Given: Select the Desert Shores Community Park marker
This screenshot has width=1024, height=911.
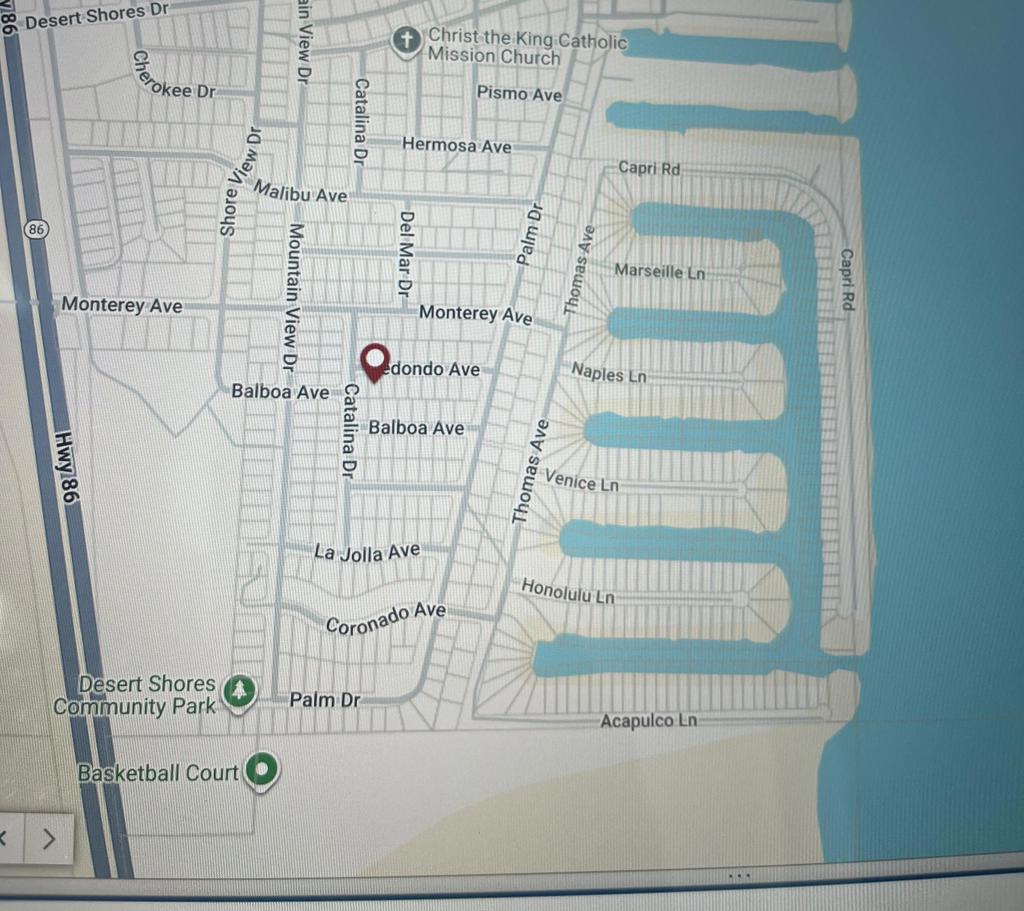Looking at the screenshot, I should [239, 691].
